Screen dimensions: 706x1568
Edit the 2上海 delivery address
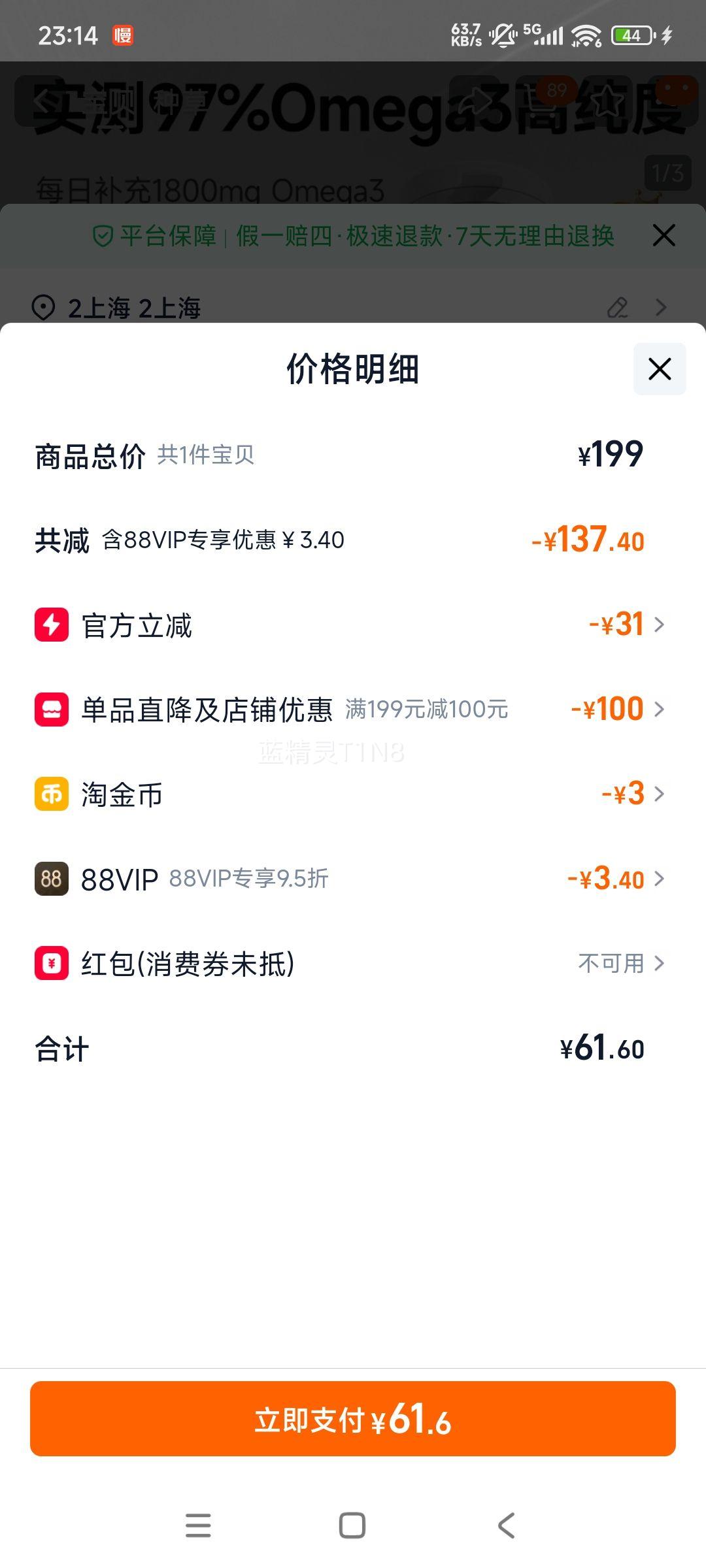[x=618, y=307]
